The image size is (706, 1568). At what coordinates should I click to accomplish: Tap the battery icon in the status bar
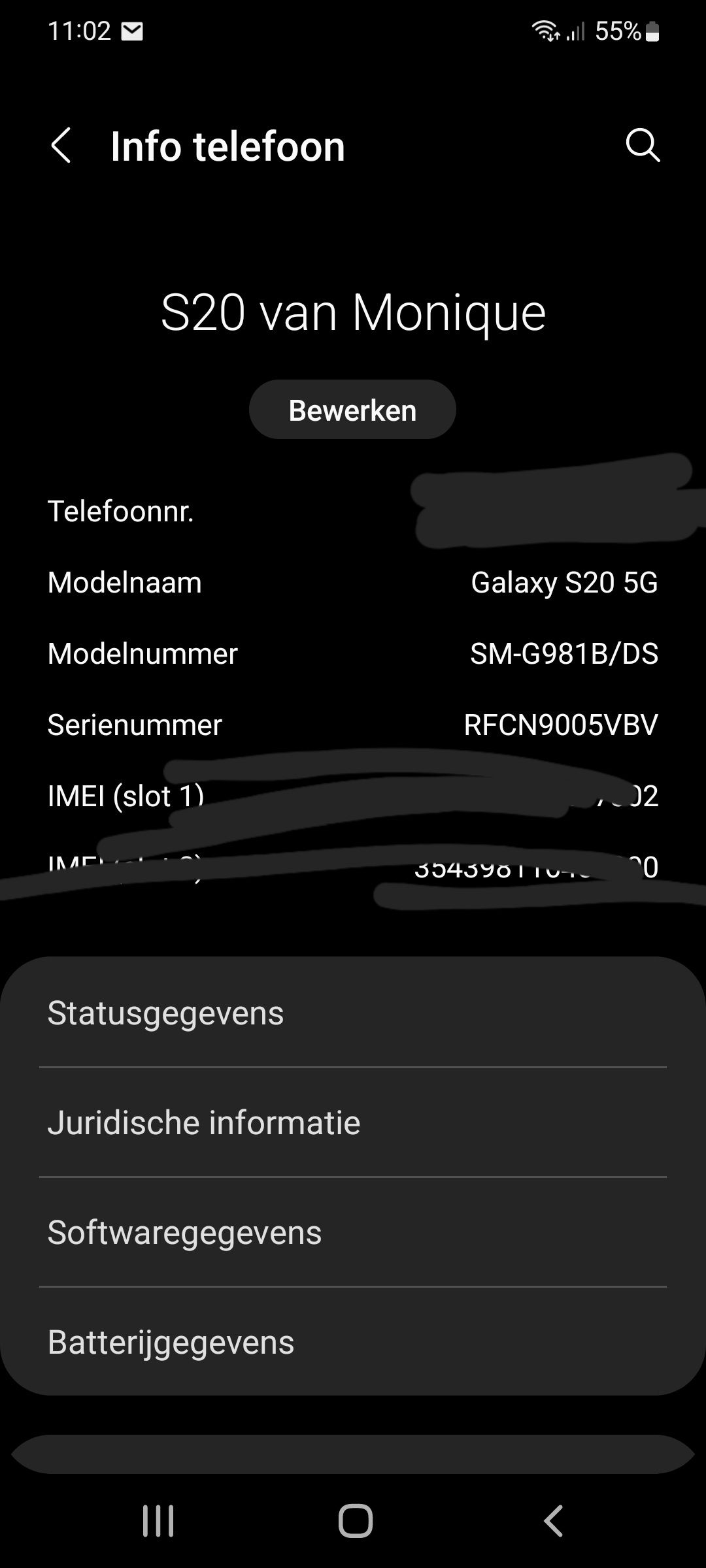[x=650, y=31]
